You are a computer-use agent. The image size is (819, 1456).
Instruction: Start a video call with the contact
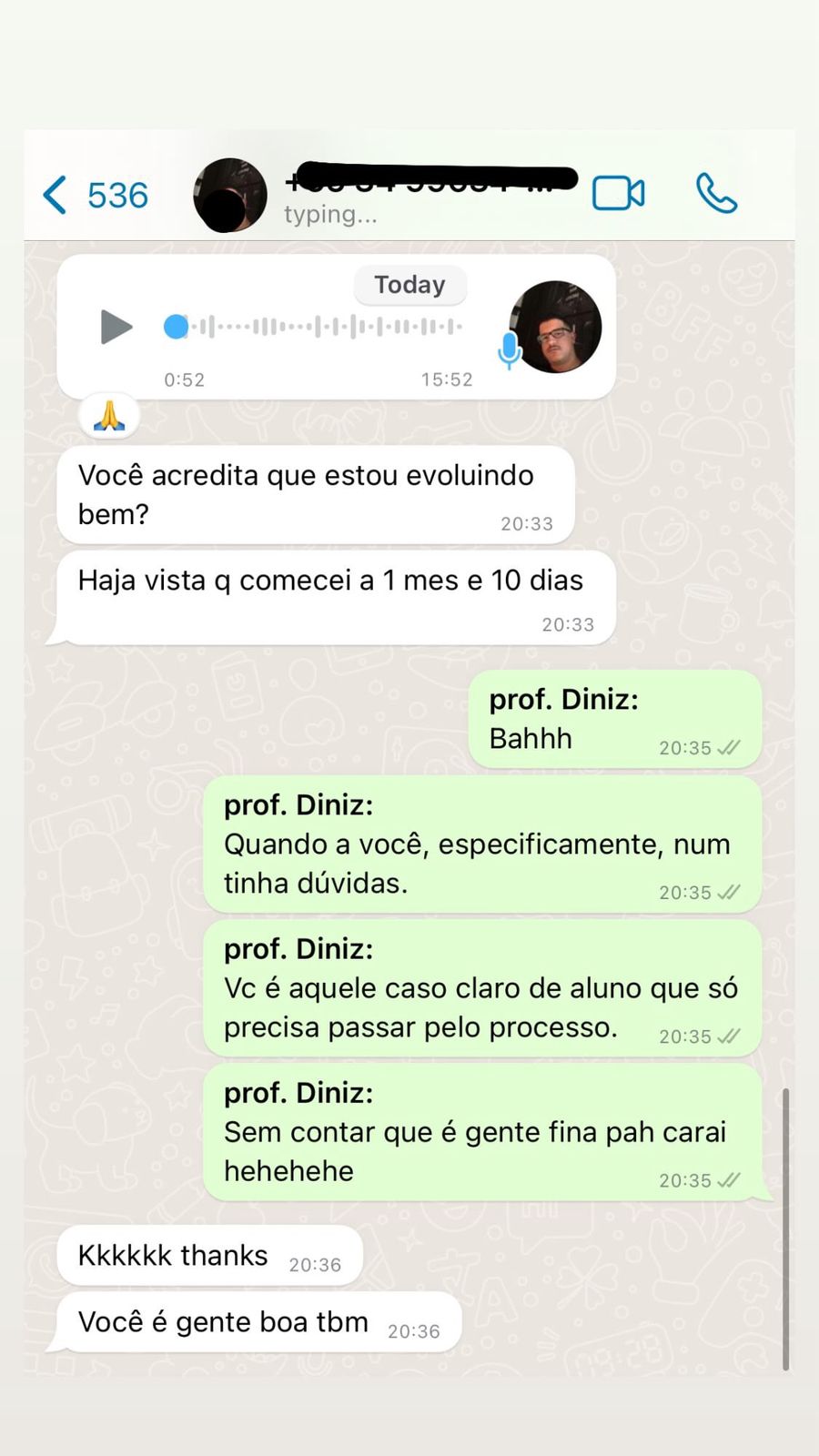coord(618,193)
